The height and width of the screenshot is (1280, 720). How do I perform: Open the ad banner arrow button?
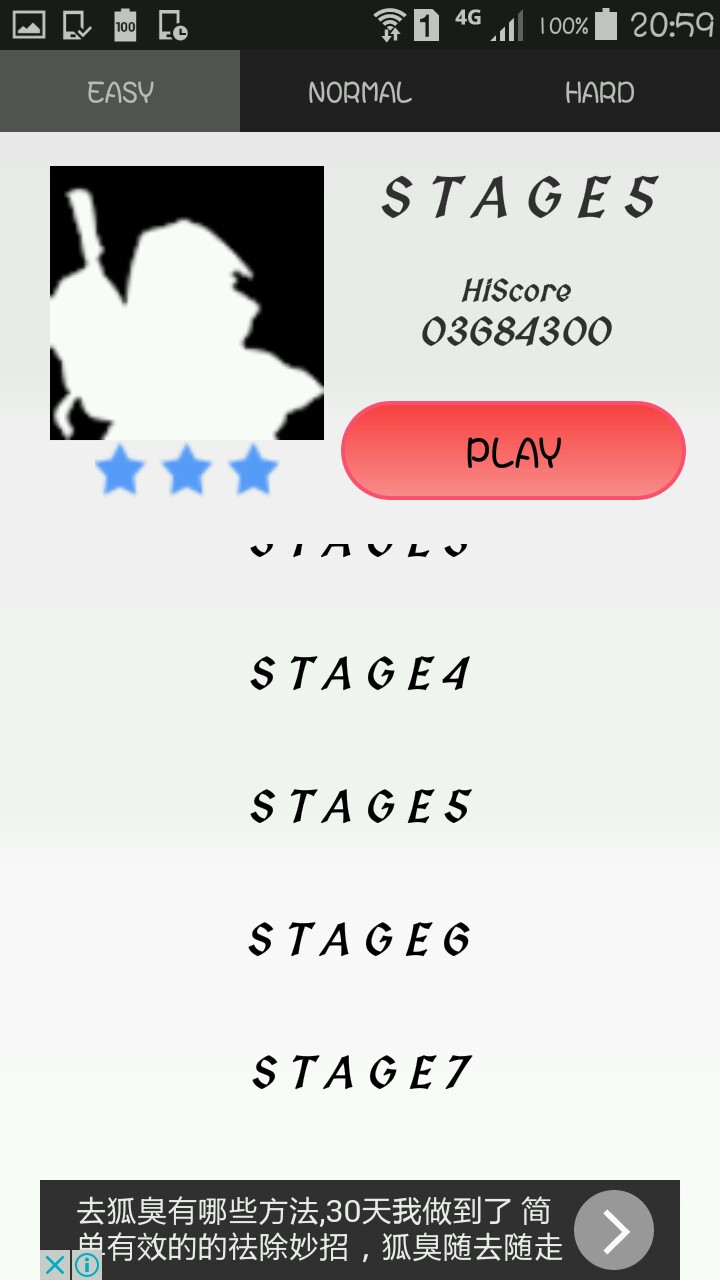click(614, 1230)
